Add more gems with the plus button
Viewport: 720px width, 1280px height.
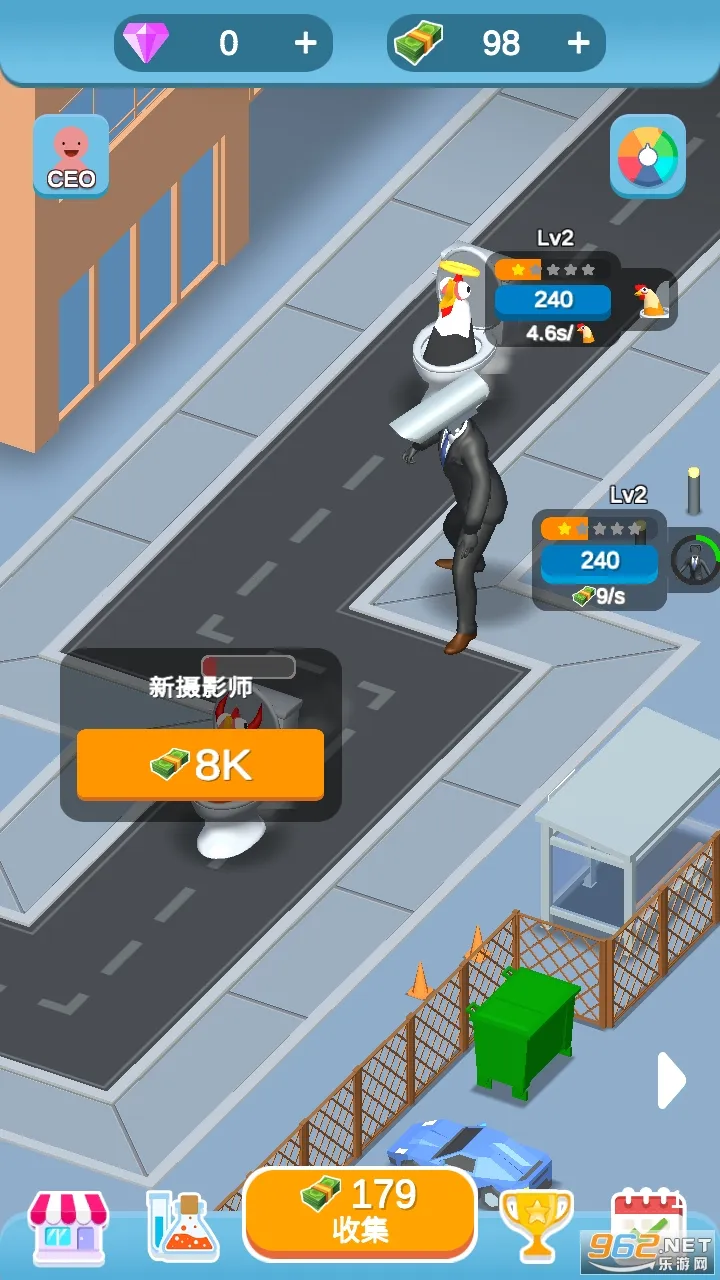305,43
